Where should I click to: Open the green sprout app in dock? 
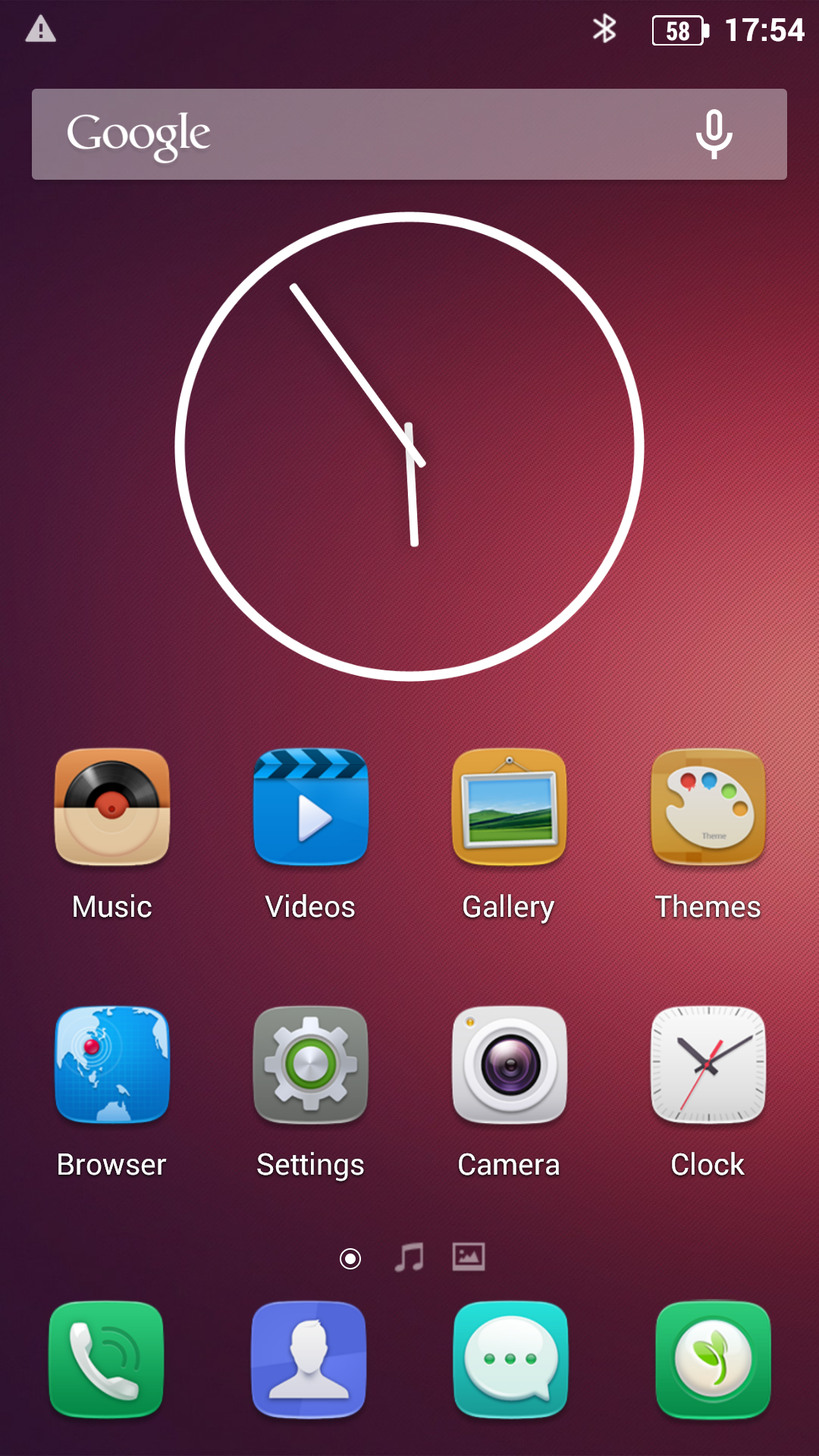(713, 1359)
